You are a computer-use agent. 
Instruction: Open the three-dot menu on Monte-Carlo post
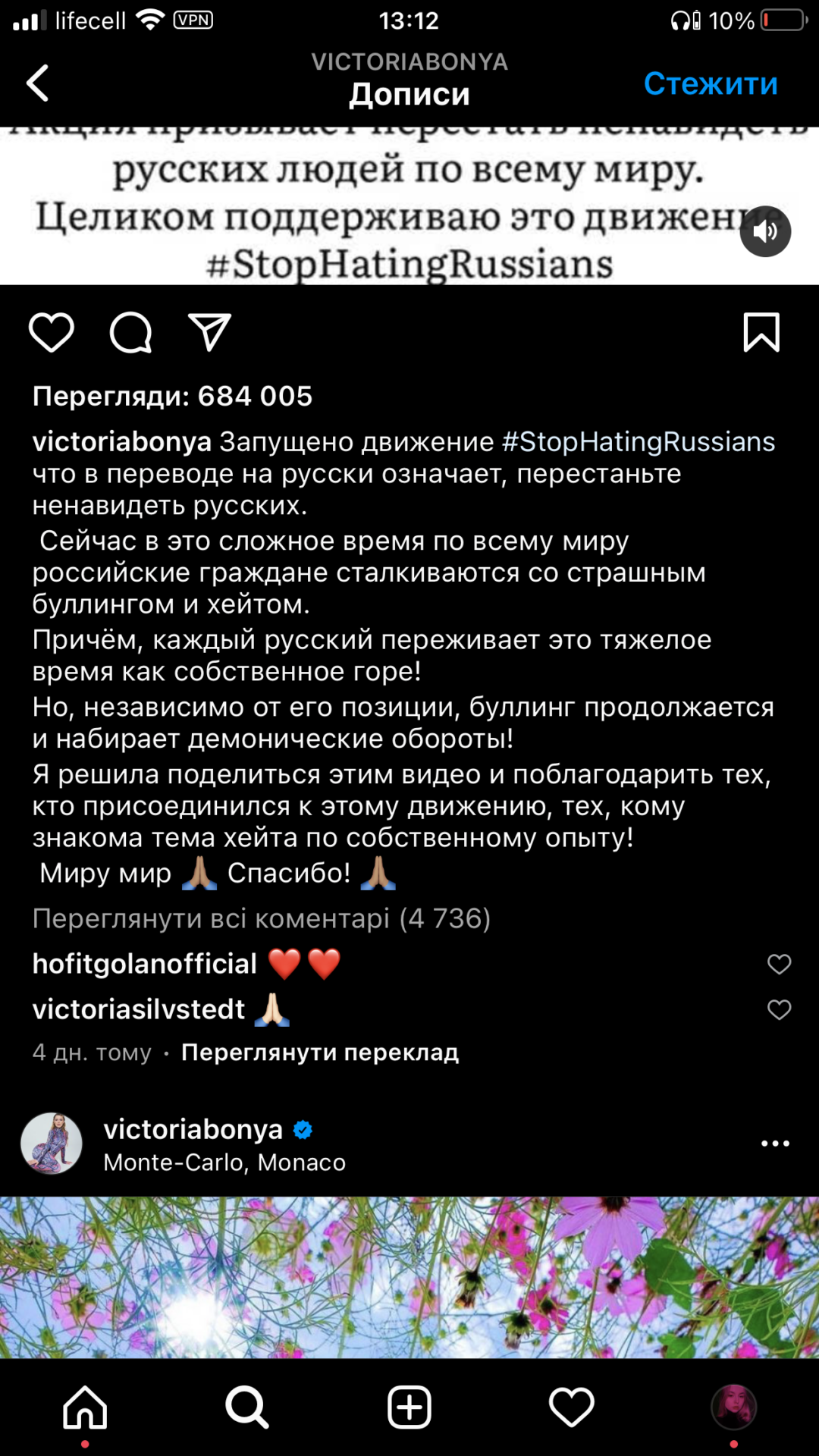(775, 1144)
